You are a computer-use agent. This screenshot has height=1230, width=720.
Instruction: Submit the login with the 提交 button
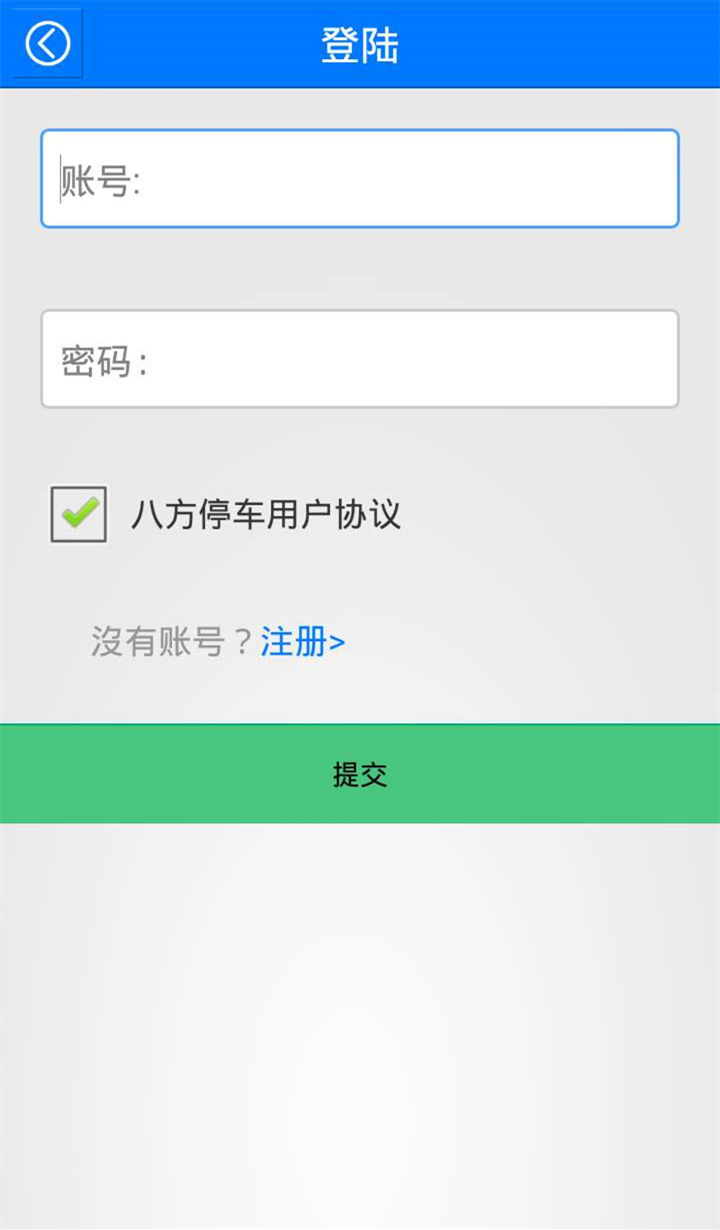(x=360, y=774)
